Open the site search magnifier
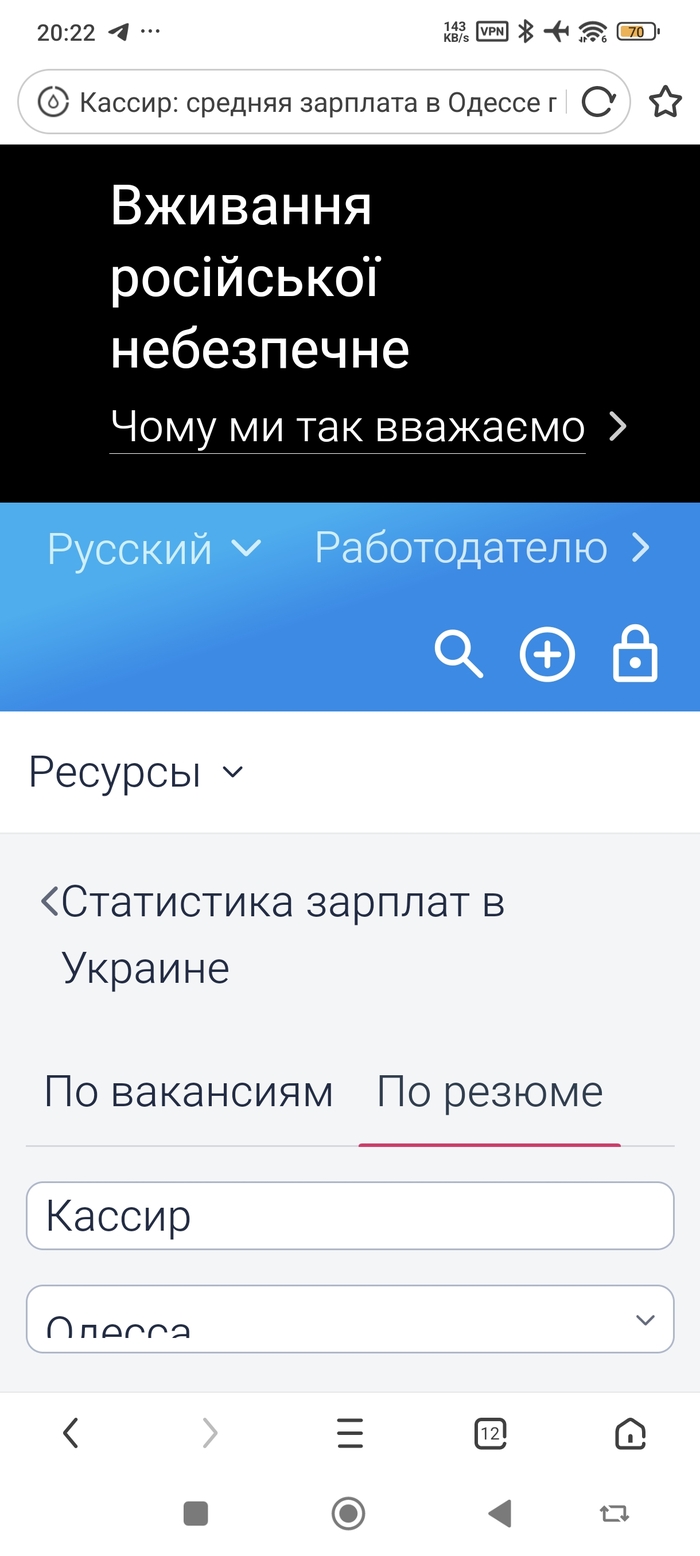This screenshot has height=1556, width=700. (458, 656)
